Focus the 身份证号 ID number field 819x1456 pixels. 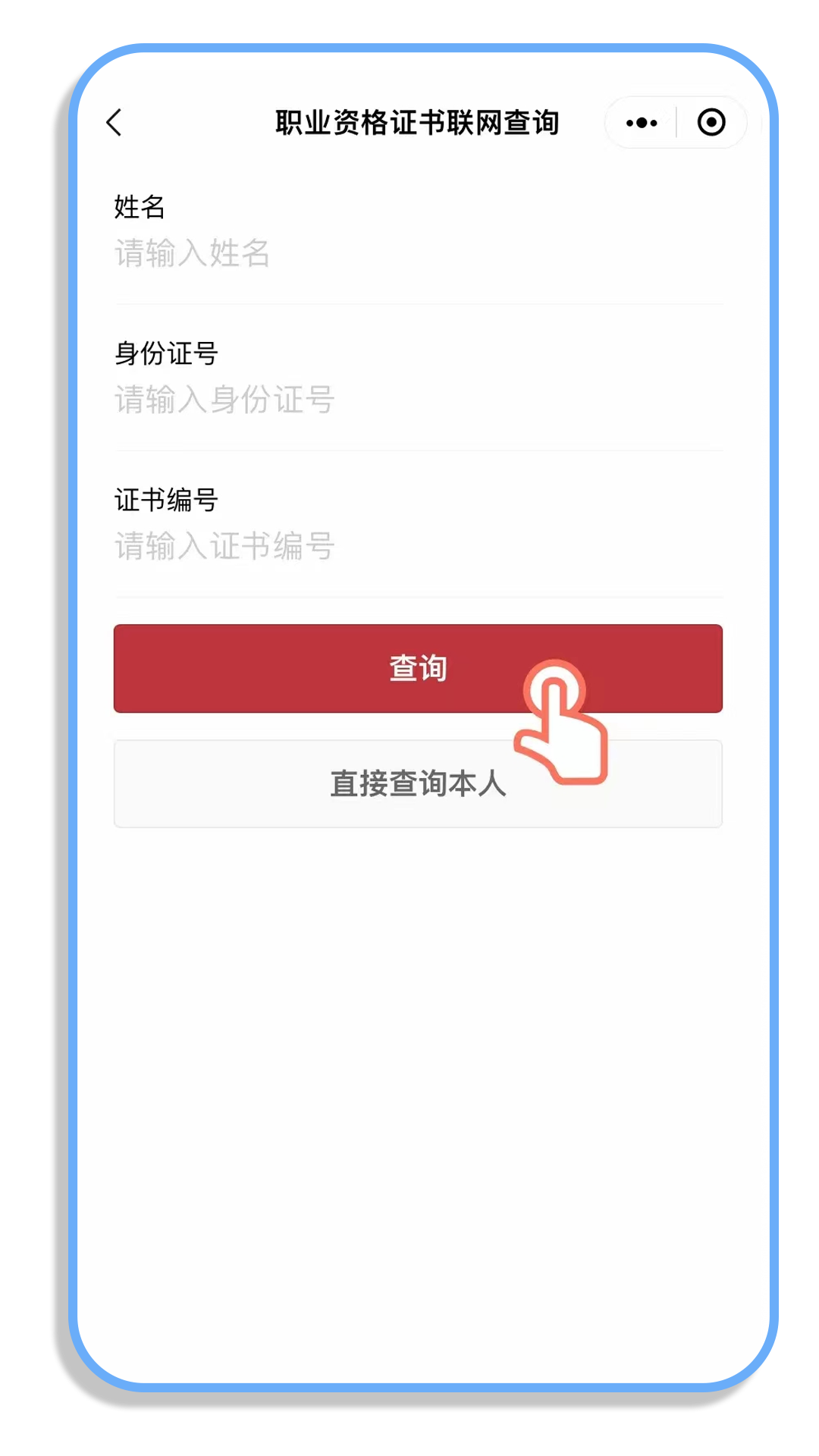click(x=419, y=400)
